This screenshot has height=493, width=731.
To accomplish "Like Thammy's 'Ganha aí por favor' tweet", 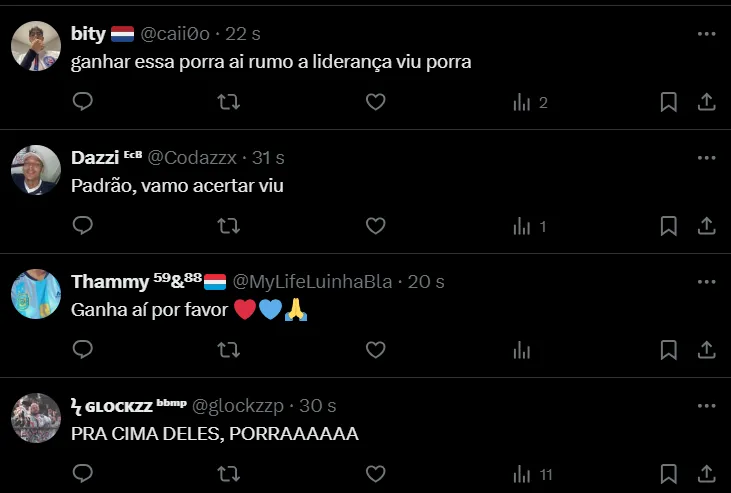I will pos(375,349).
